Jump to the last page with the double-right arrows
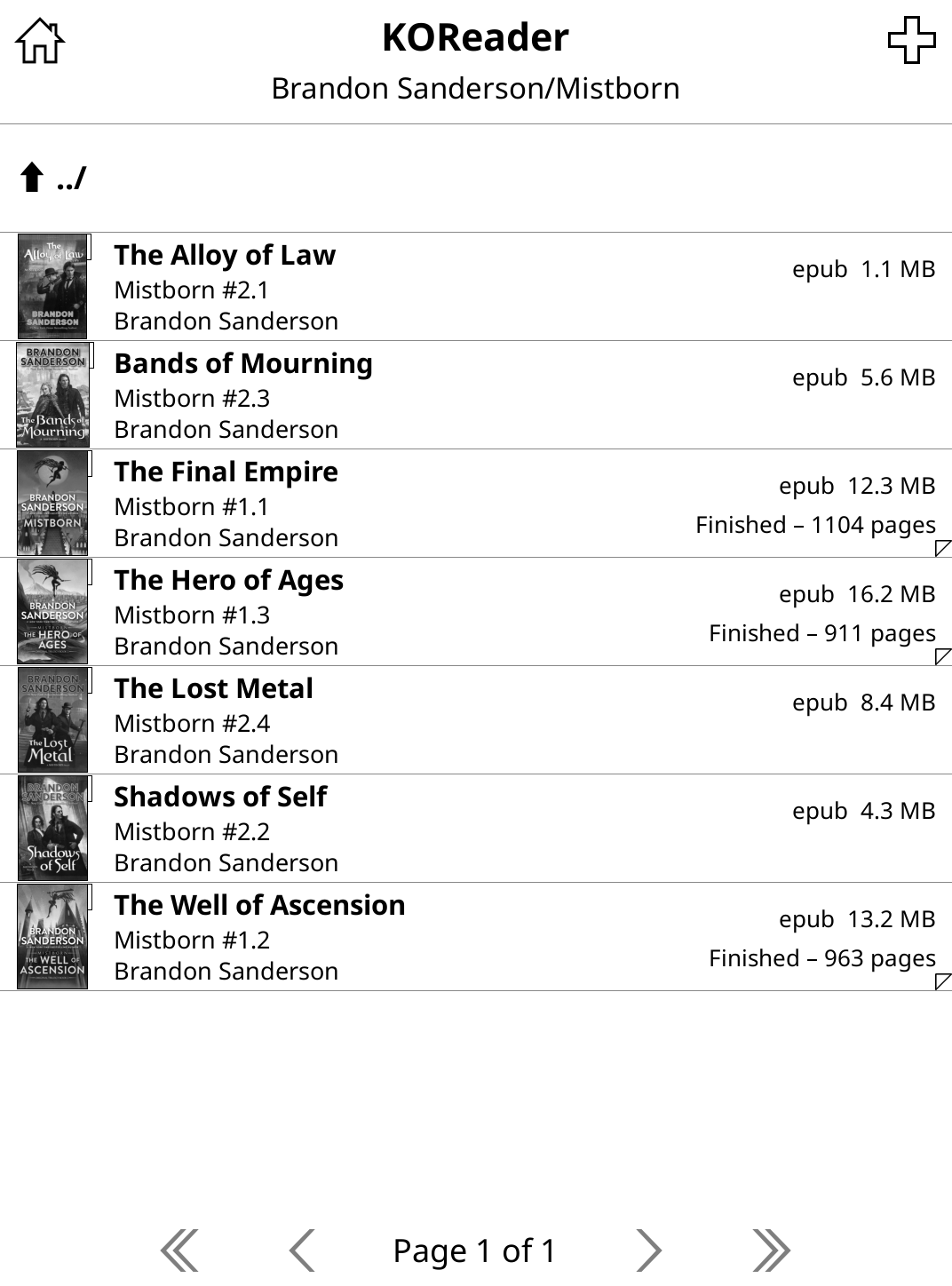The width and height of the screenshot is (952, 1286). [771, 1249]
